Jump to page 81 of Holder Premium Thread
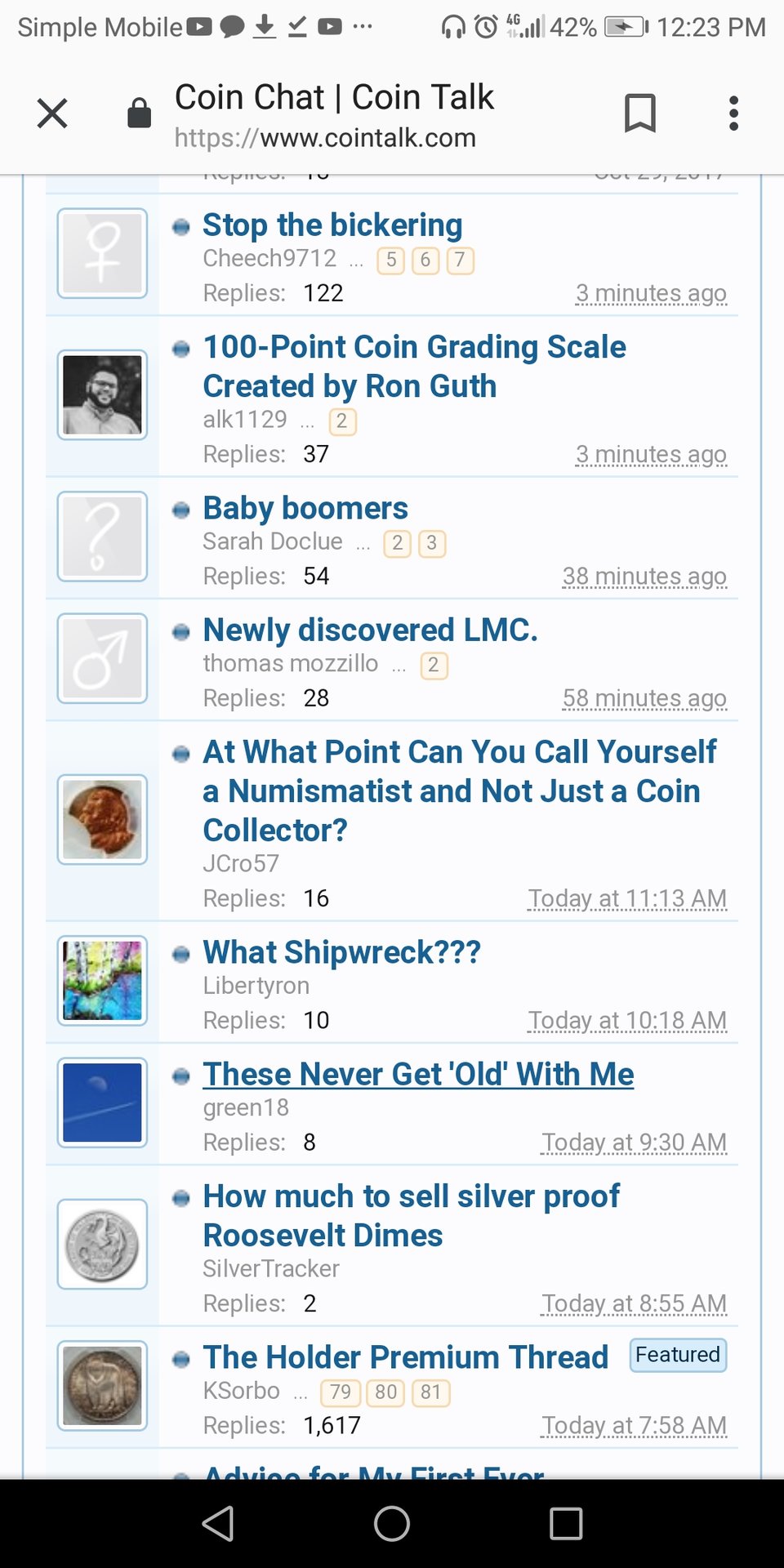The image size is (784, 1568). click(430, 1392)
